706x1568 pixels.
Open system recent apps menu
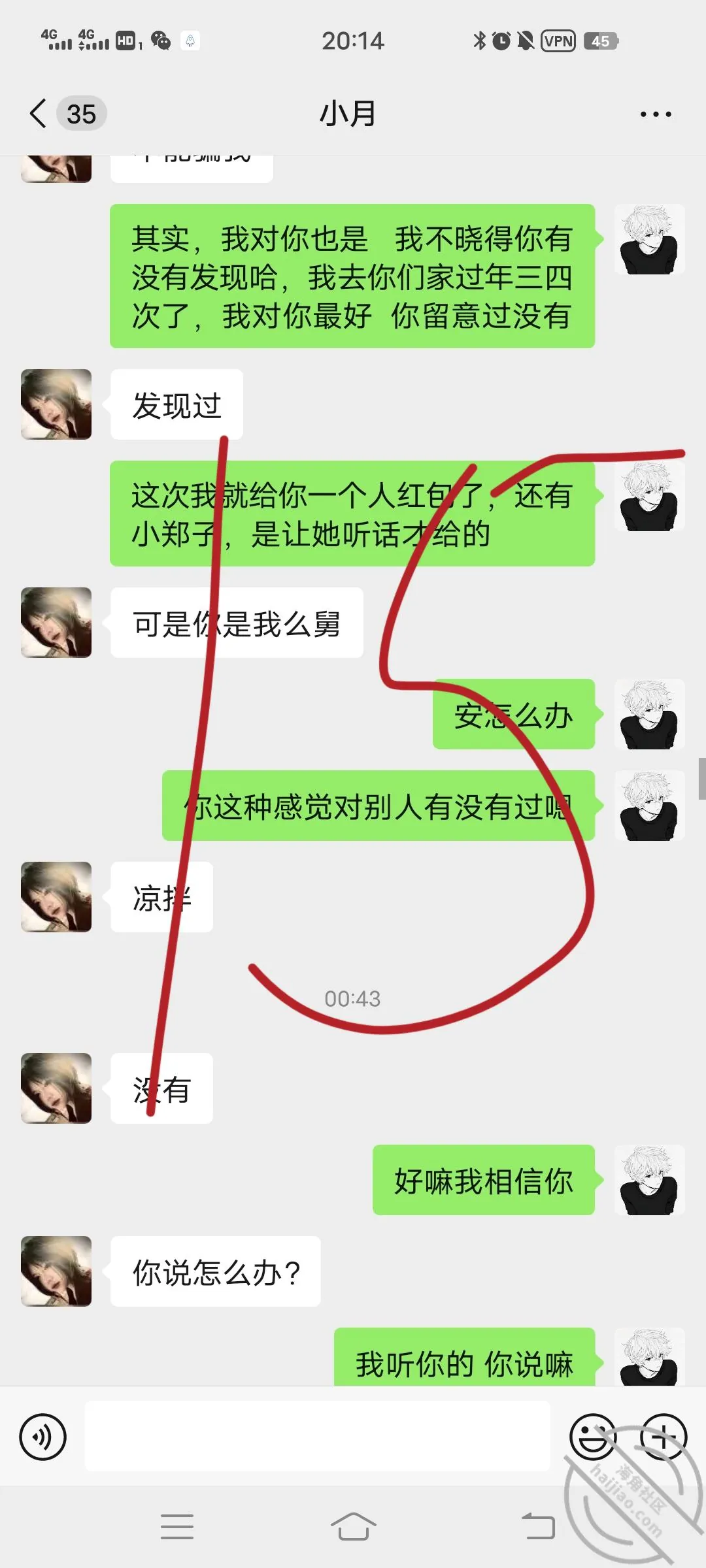coord(177,1527)
